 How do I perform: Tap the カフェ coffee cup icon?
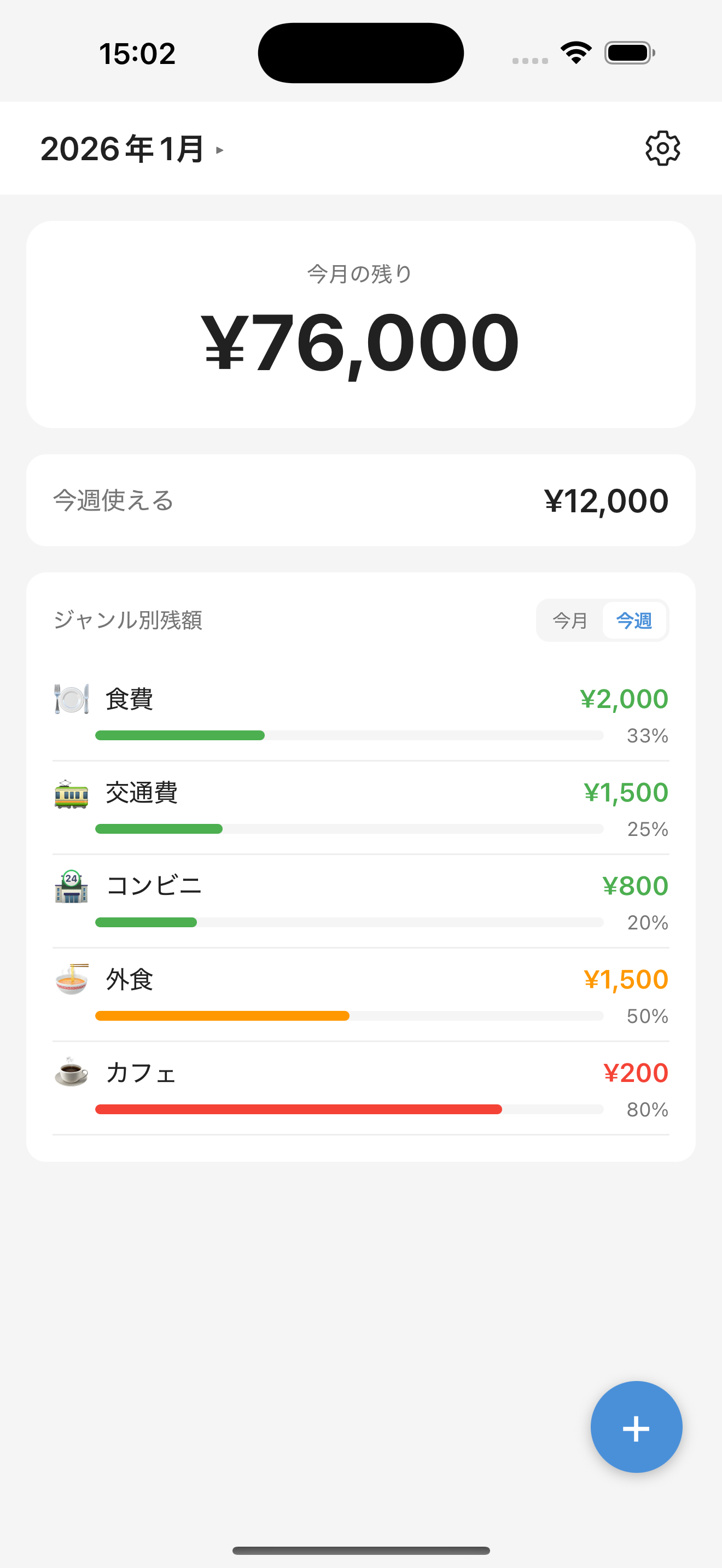[71, 1073]
